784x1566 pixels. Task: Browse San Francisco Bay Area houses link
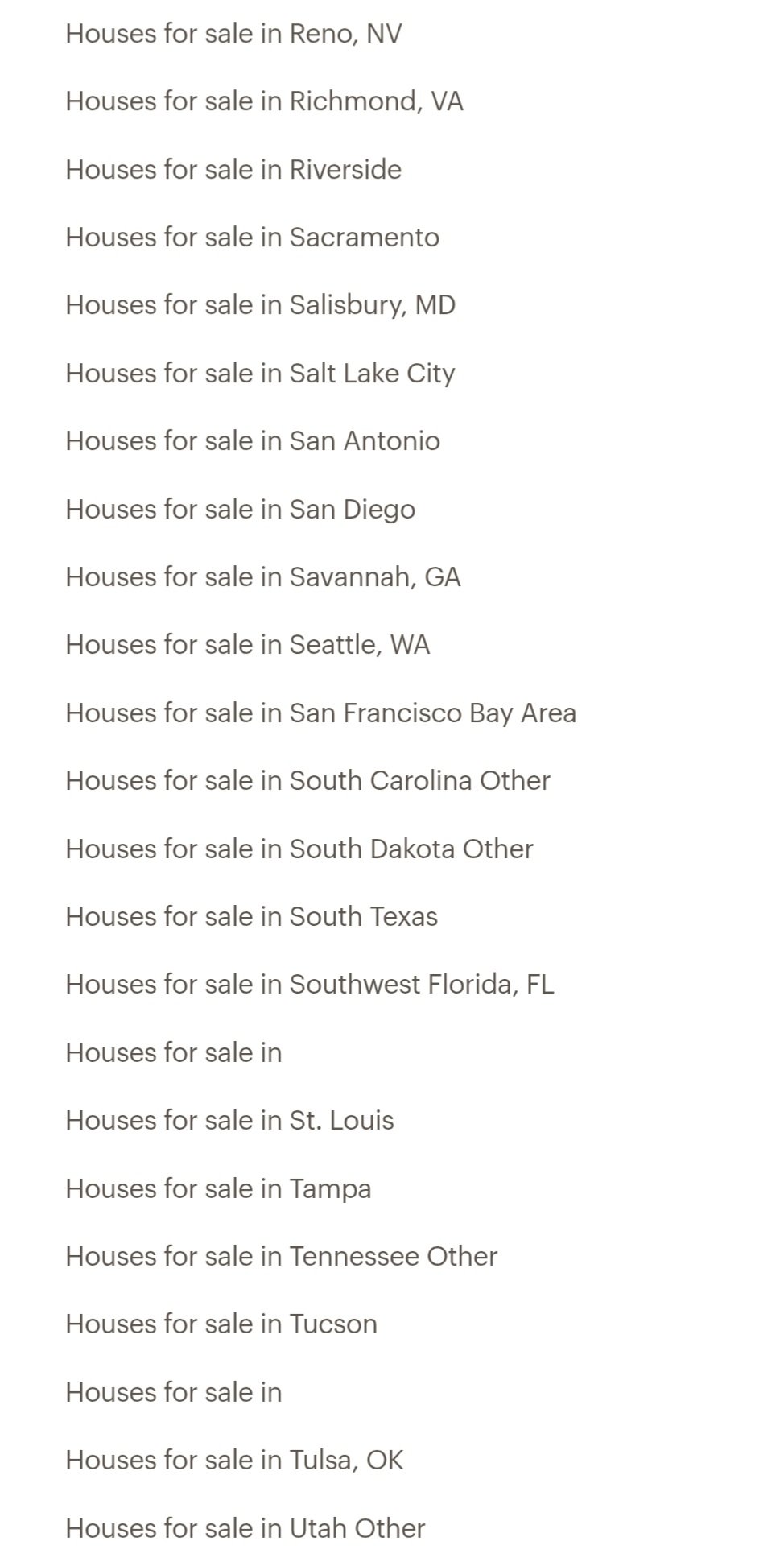[320, 713]
